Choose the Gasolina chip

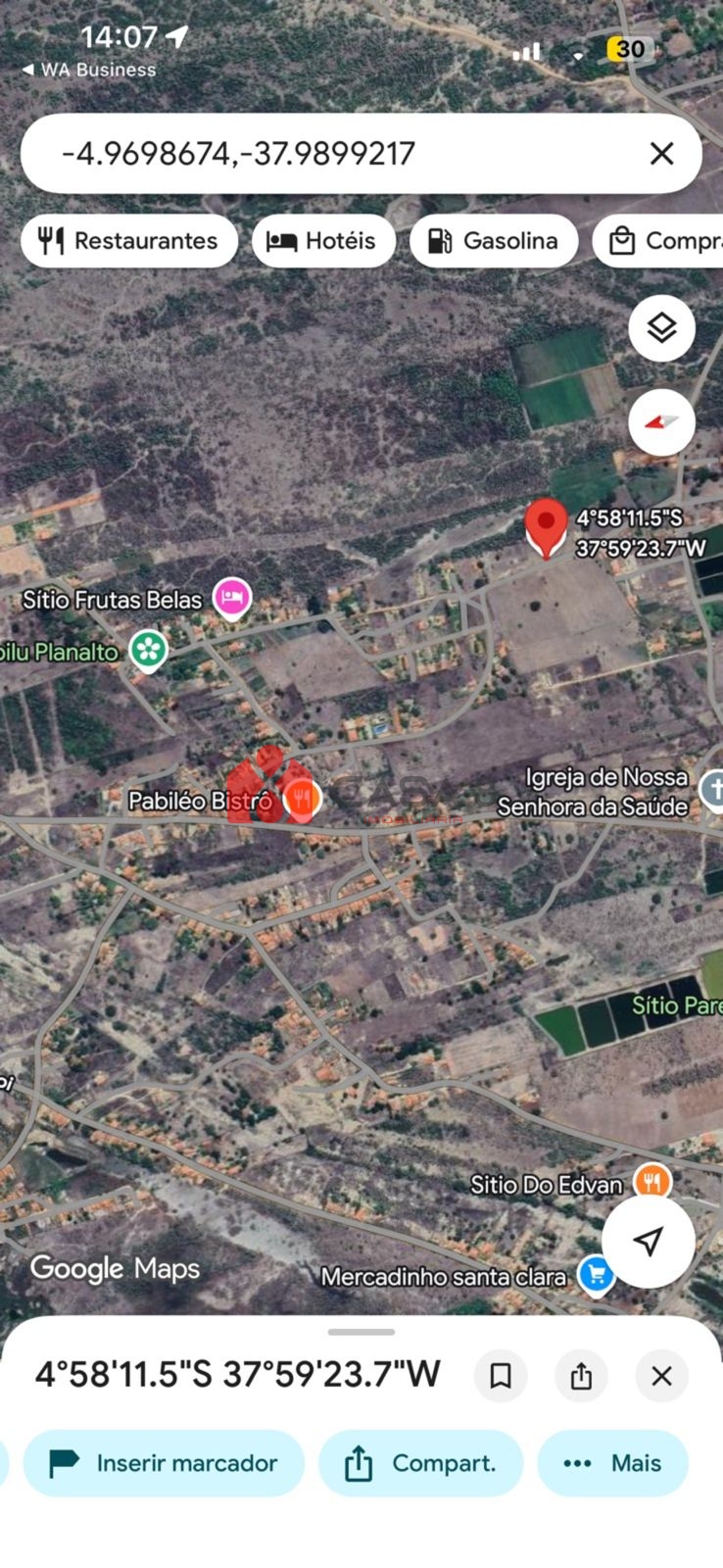494,241
